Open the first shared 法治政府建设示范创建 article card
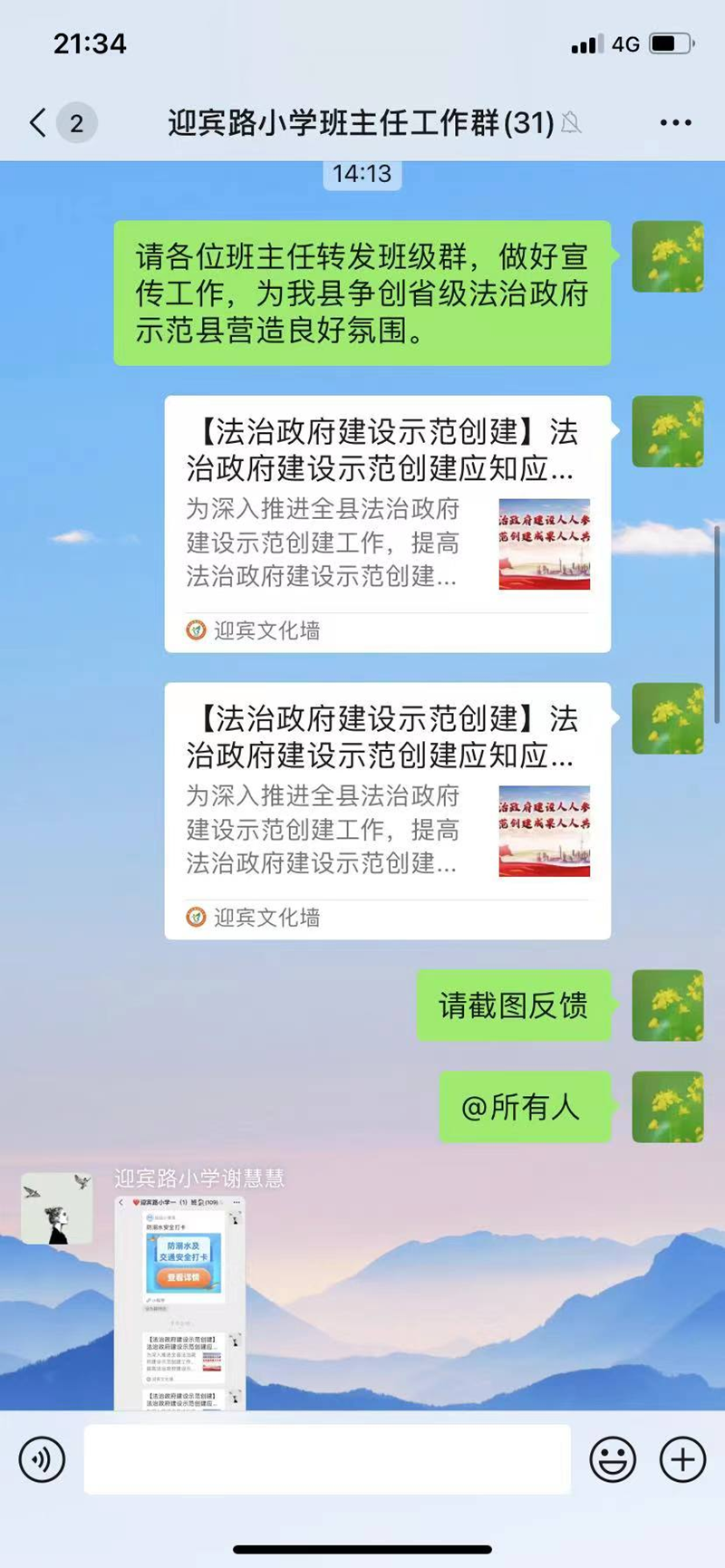725x1568 pixels. [387, 524]
